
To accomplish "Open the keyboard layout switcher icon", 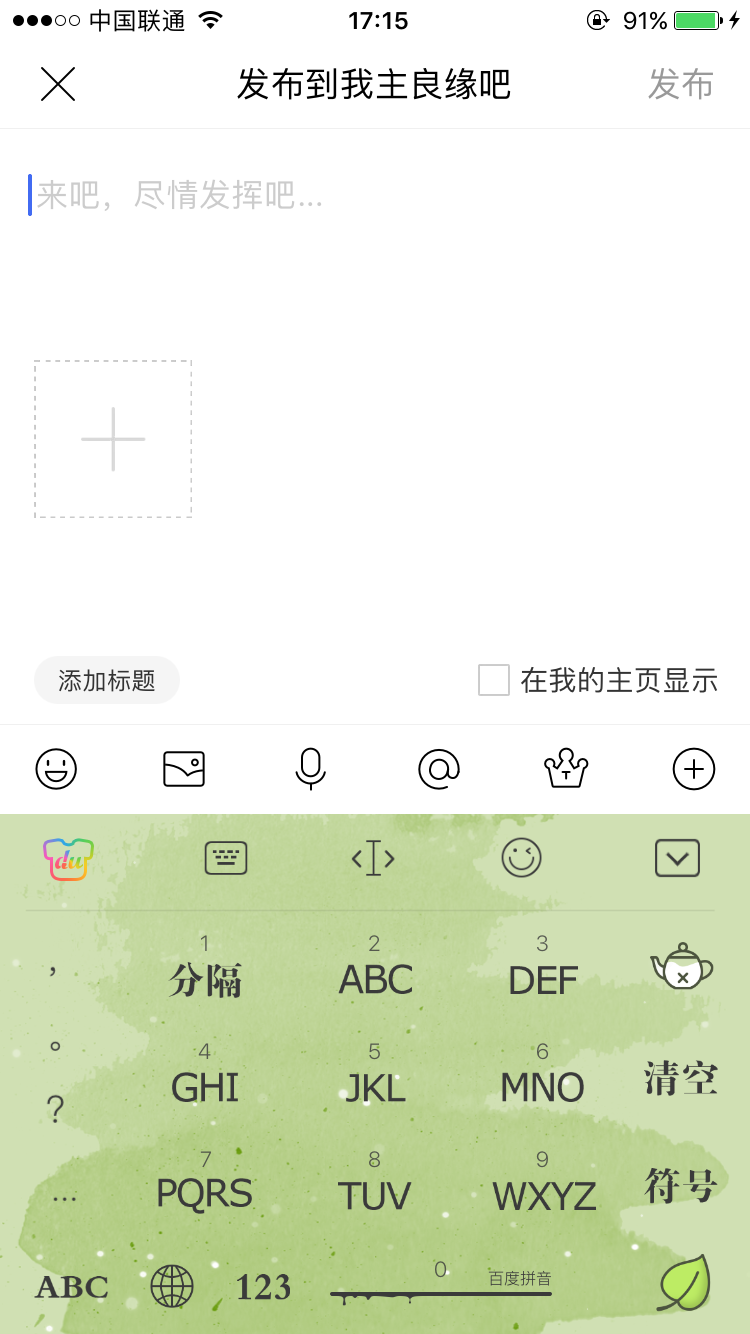I will click(226, 858).
